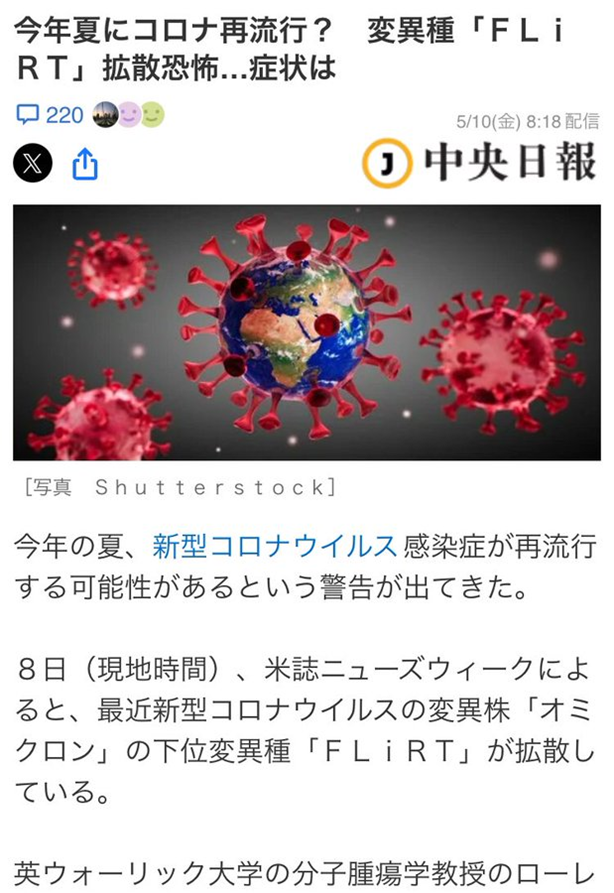Open the 220 comments

50,116
